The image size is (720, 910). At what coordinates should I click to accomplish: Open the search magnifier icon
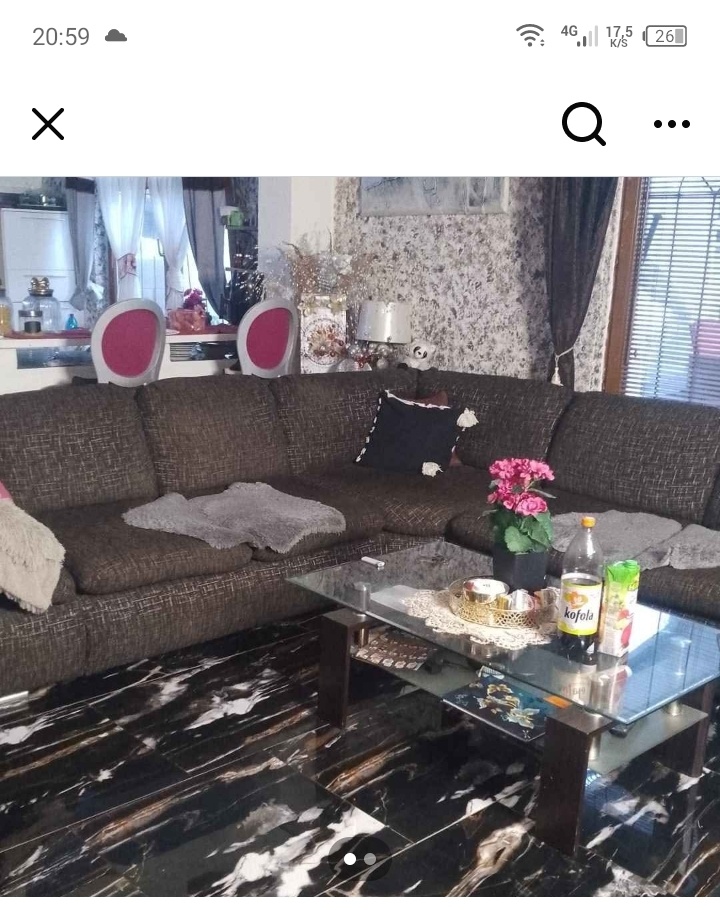coord(584,124)
